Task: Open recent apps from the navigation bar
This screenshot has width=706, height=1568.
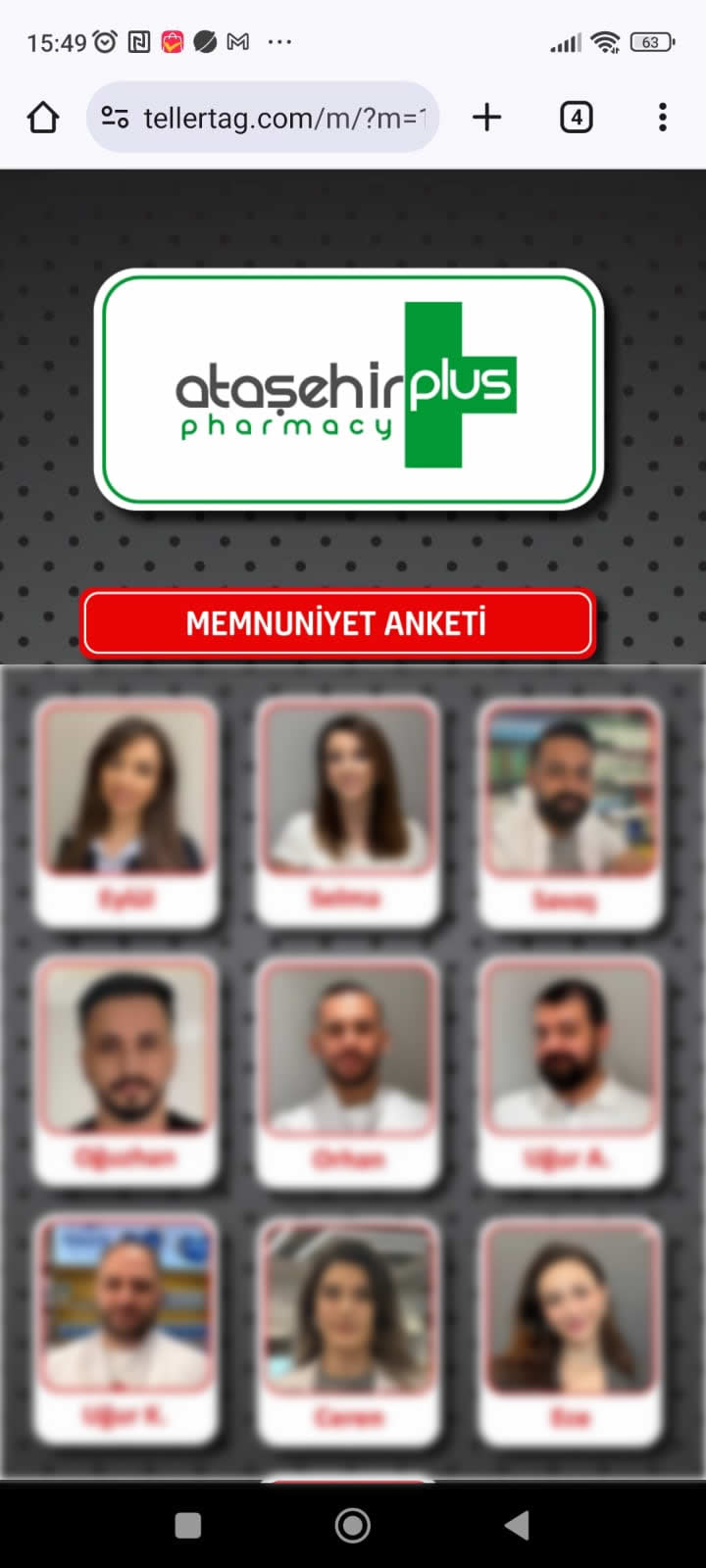Action: tap(187, 1525)
